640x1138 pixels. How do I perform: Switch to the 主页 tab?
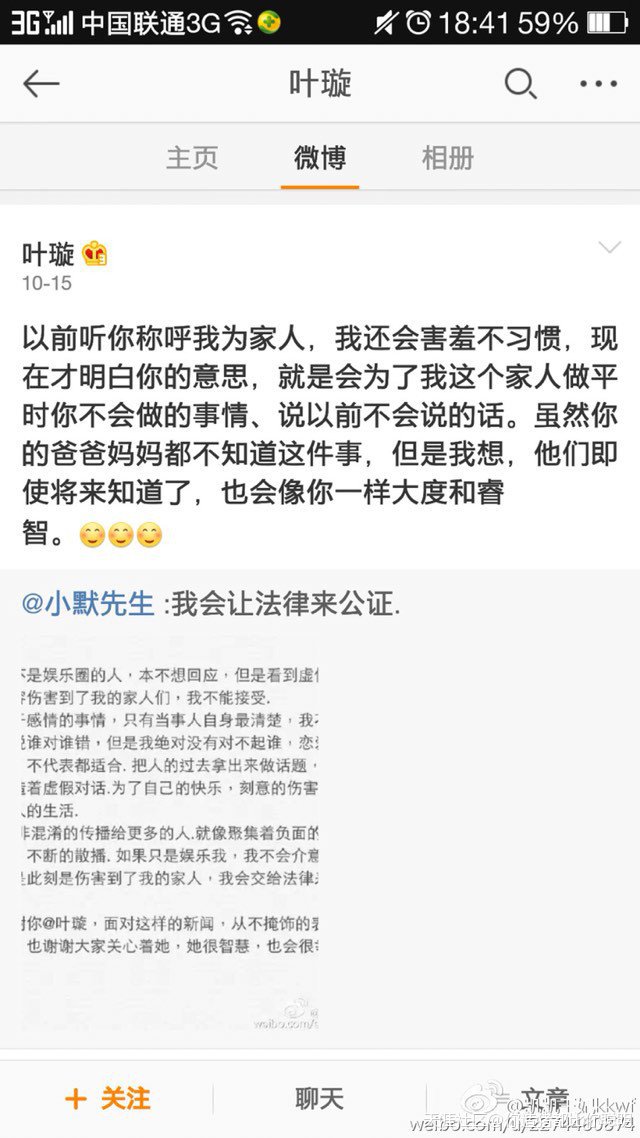pyautogui.click(x=192, y=158)
